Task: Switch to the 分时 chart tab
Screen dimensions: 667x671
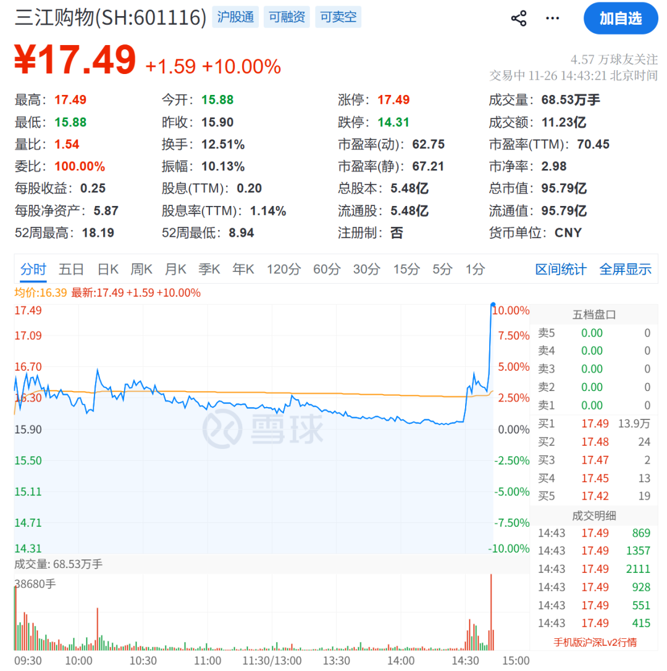Action: [x=33, y=268]
